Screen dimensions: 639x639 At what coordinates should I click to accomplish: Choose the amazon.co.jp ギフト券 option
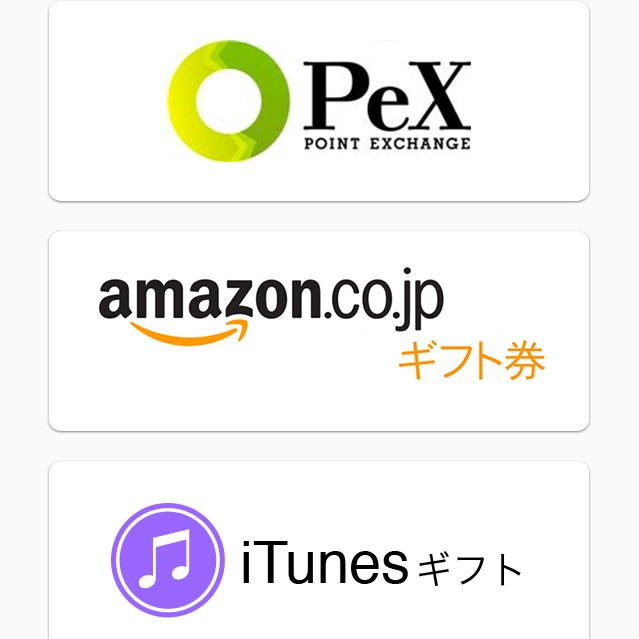(x=319, y=331)
